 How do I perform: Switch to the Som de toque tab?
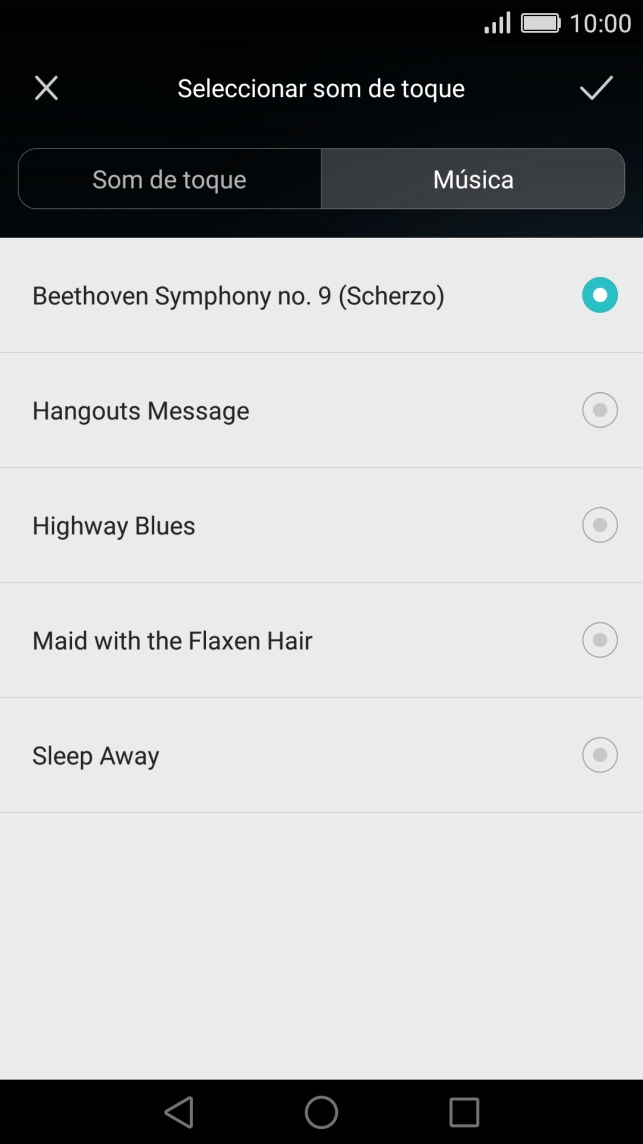tap(170, 180)
